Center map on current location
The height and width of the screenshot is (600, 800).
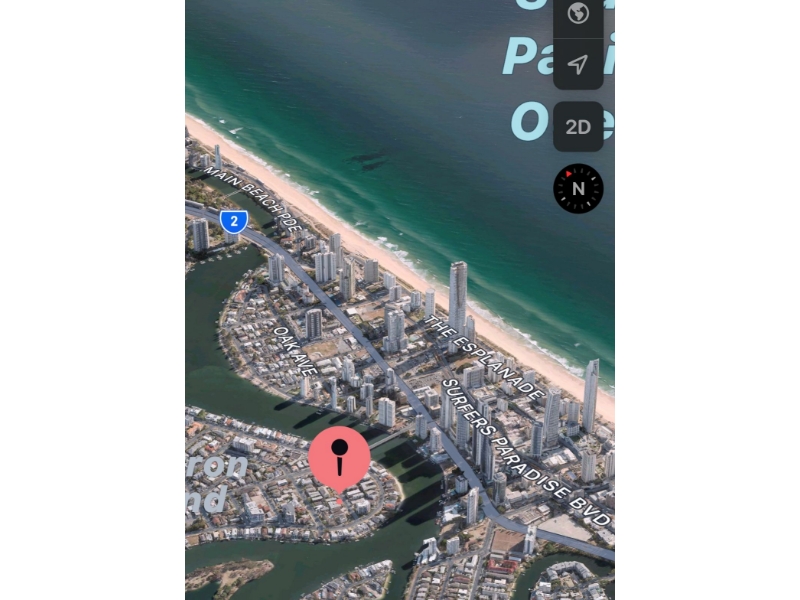[578, 65]
